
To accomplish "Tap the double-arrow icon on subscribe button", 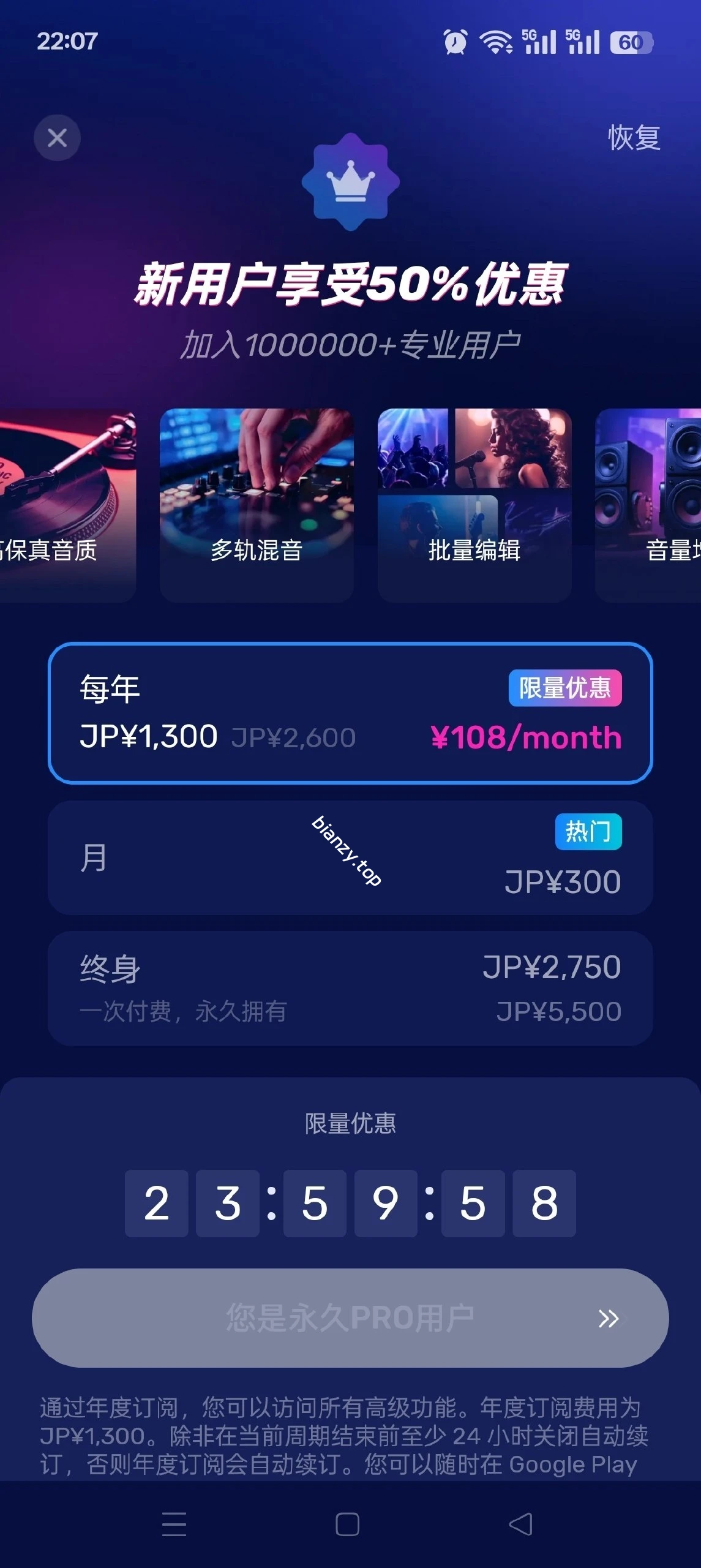I will pos(608,1318).
